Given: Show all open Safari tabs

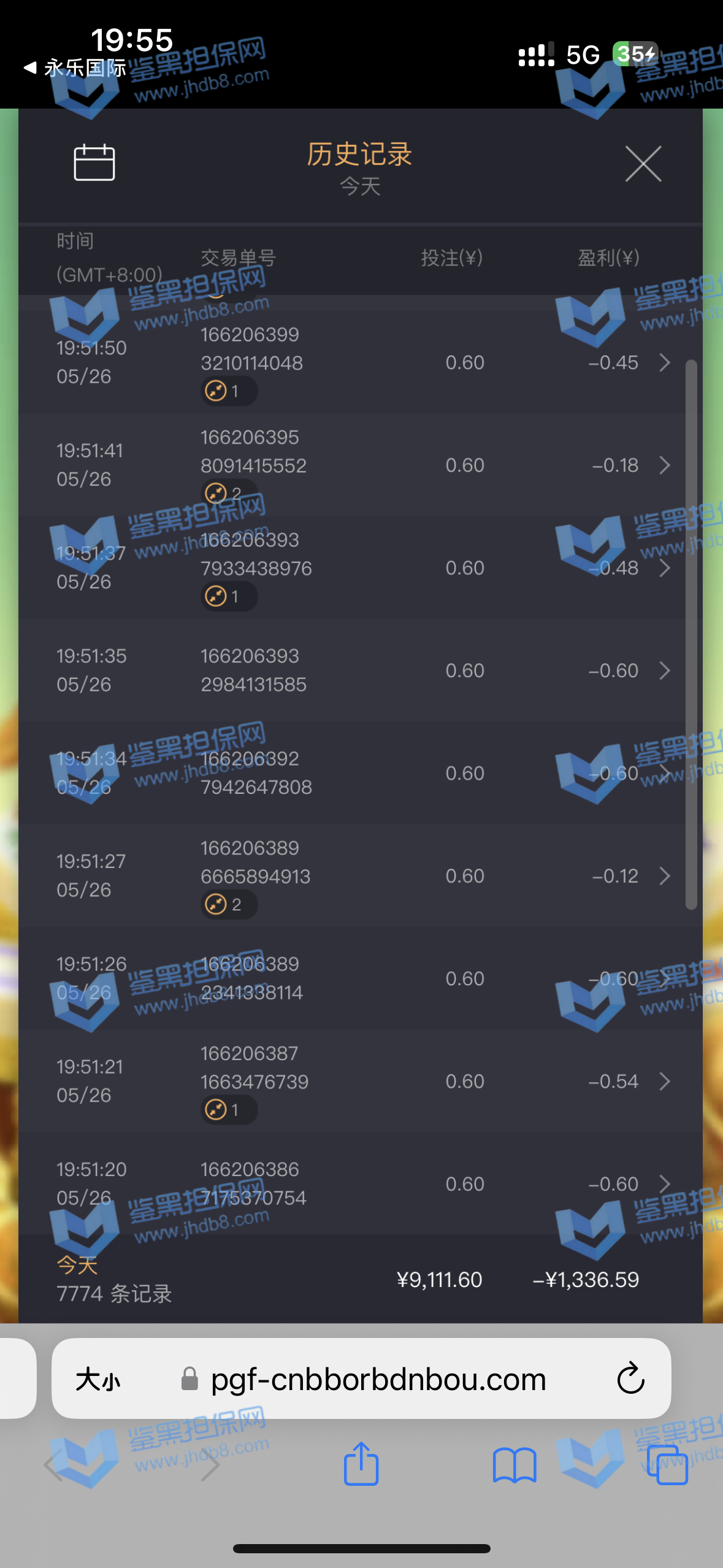Looking at the screenshot, I should click(x=667, y=1465).
